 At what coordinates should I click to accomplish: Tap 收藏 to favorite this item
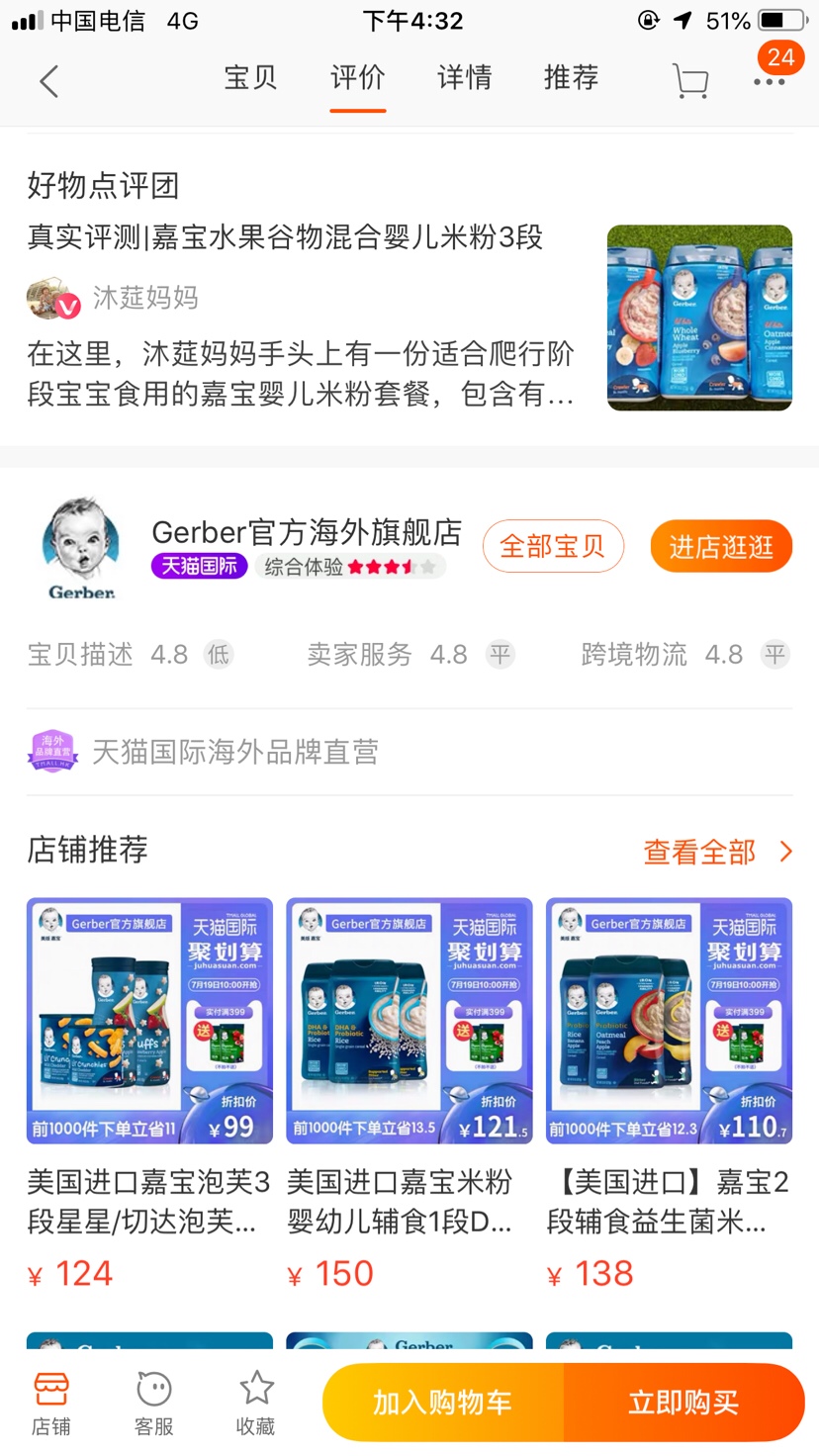[255, 1403]
